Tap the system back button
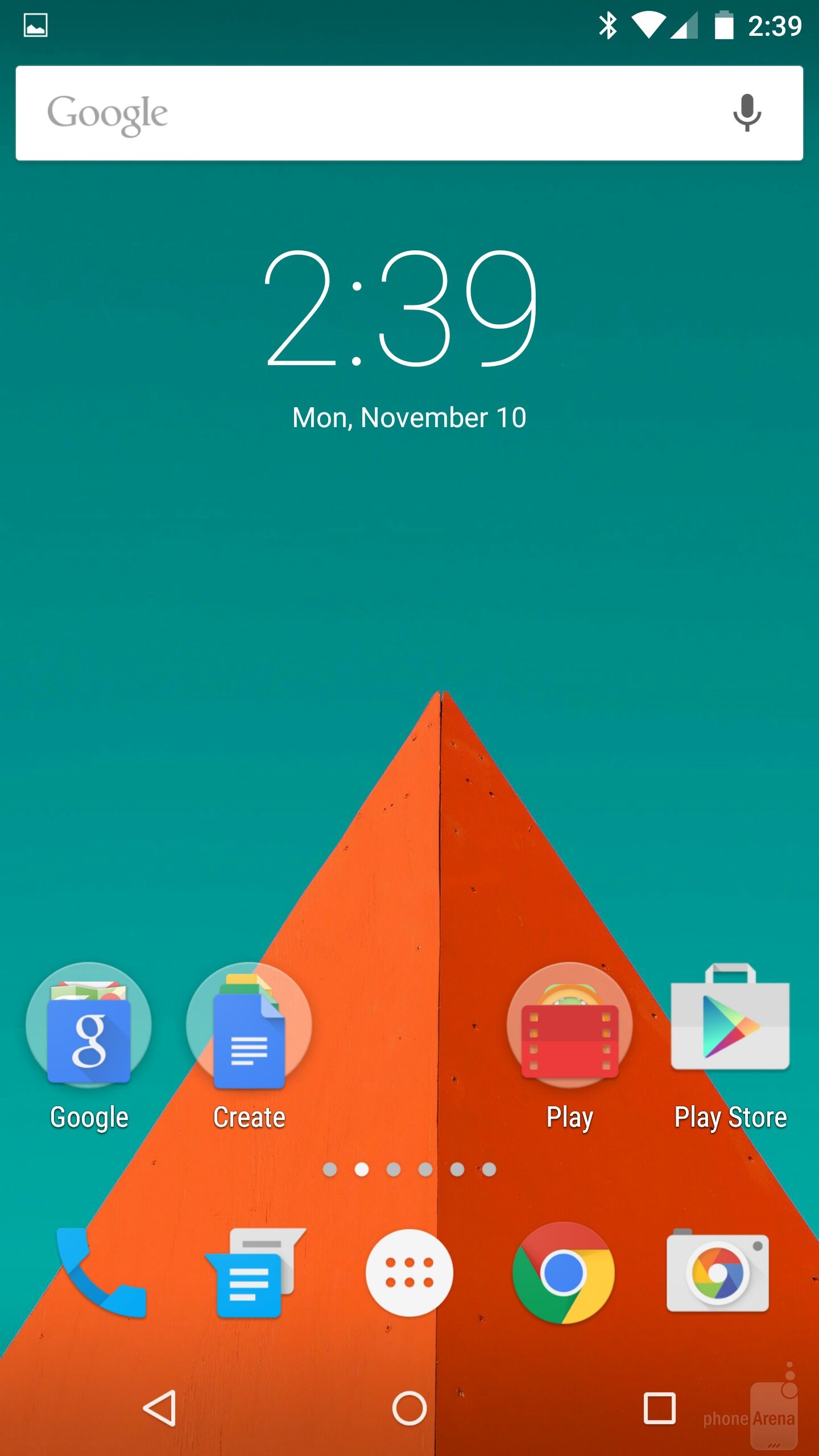The width and height of the screenshot is (819, 1456). (160, 1408)
